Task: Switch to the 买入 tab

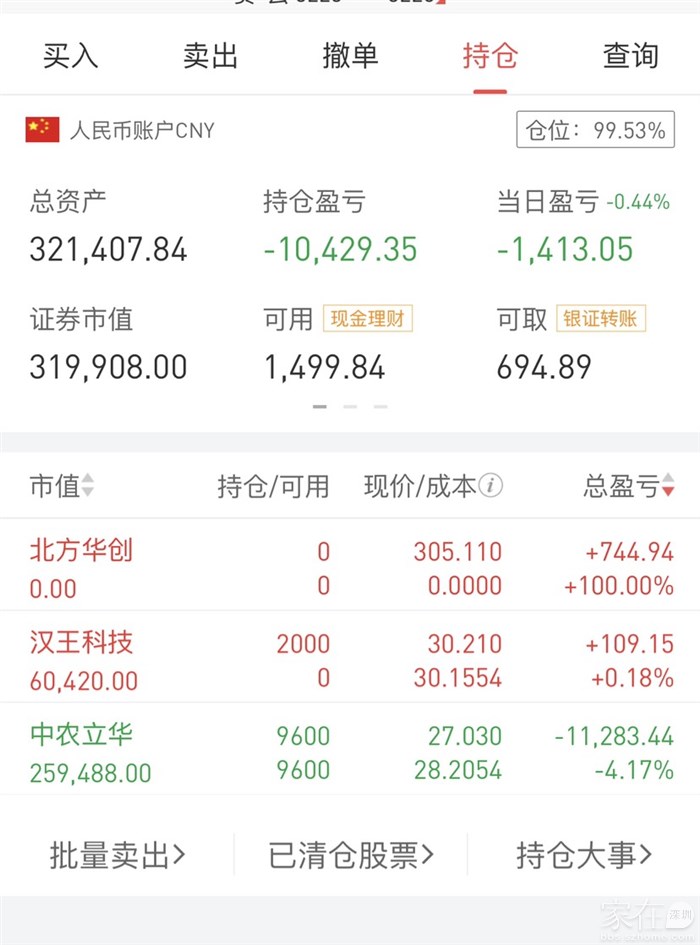Action: pos(70,56)
